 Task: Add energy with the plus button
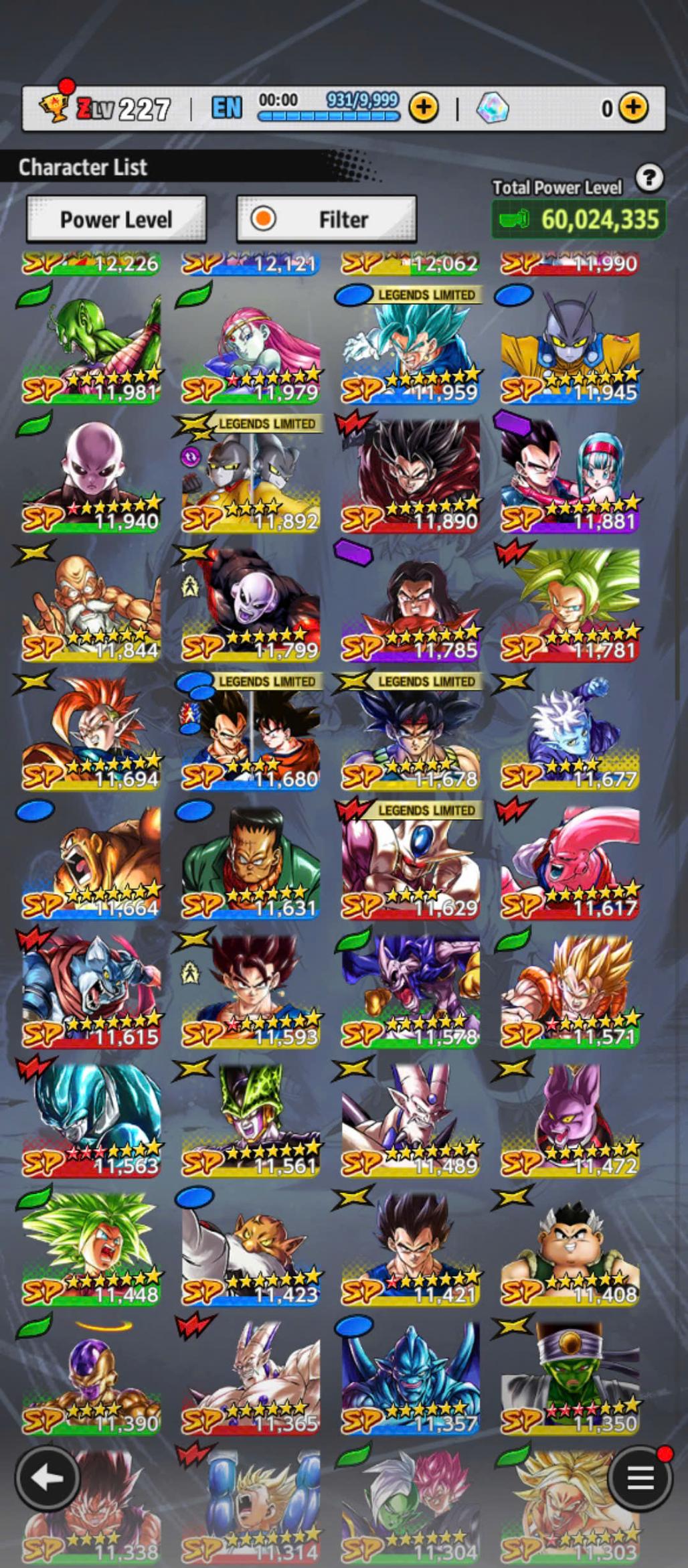pos(423,107)
